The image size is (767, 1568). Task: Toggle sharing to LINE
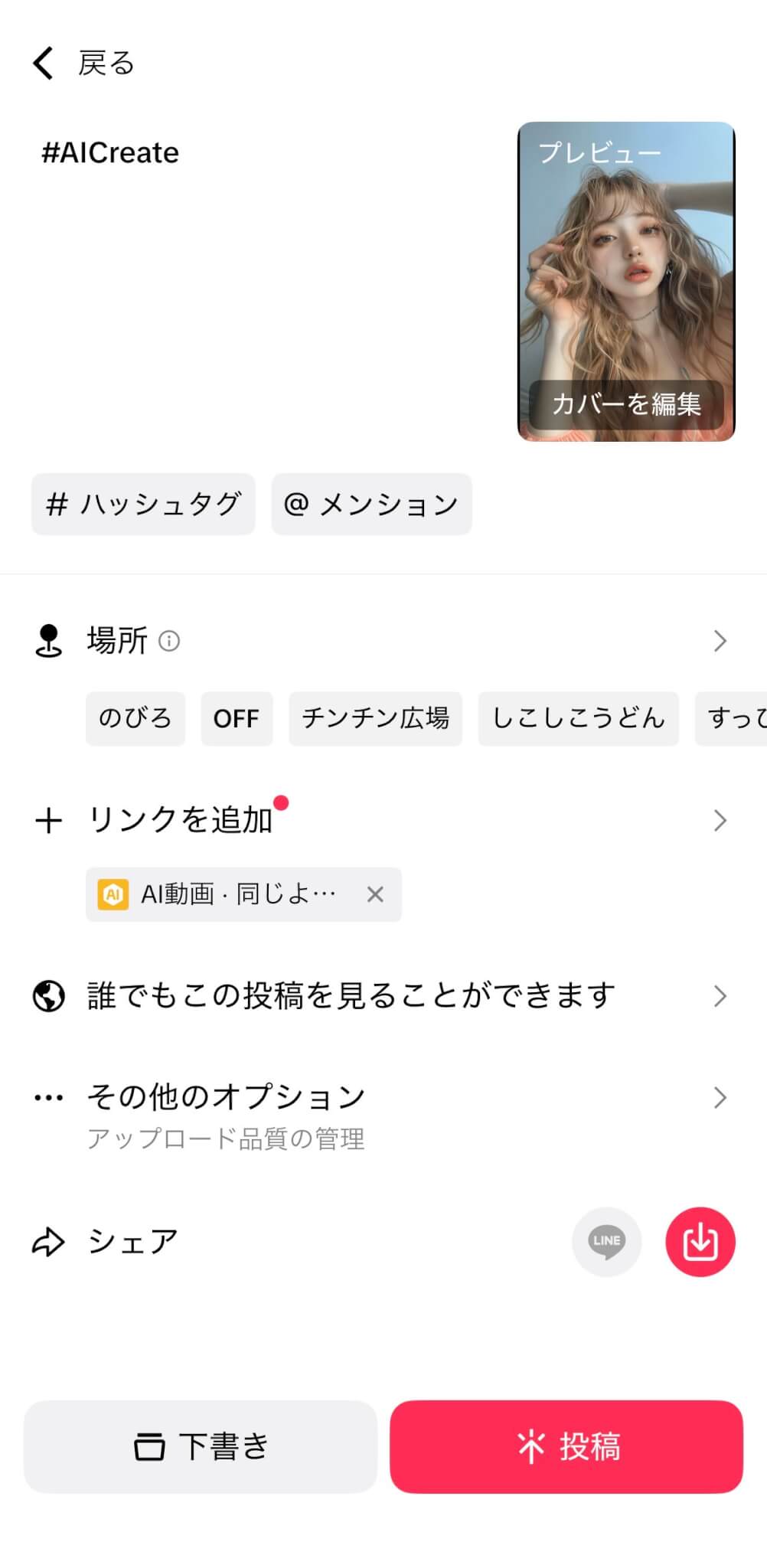click(606, 1241)
